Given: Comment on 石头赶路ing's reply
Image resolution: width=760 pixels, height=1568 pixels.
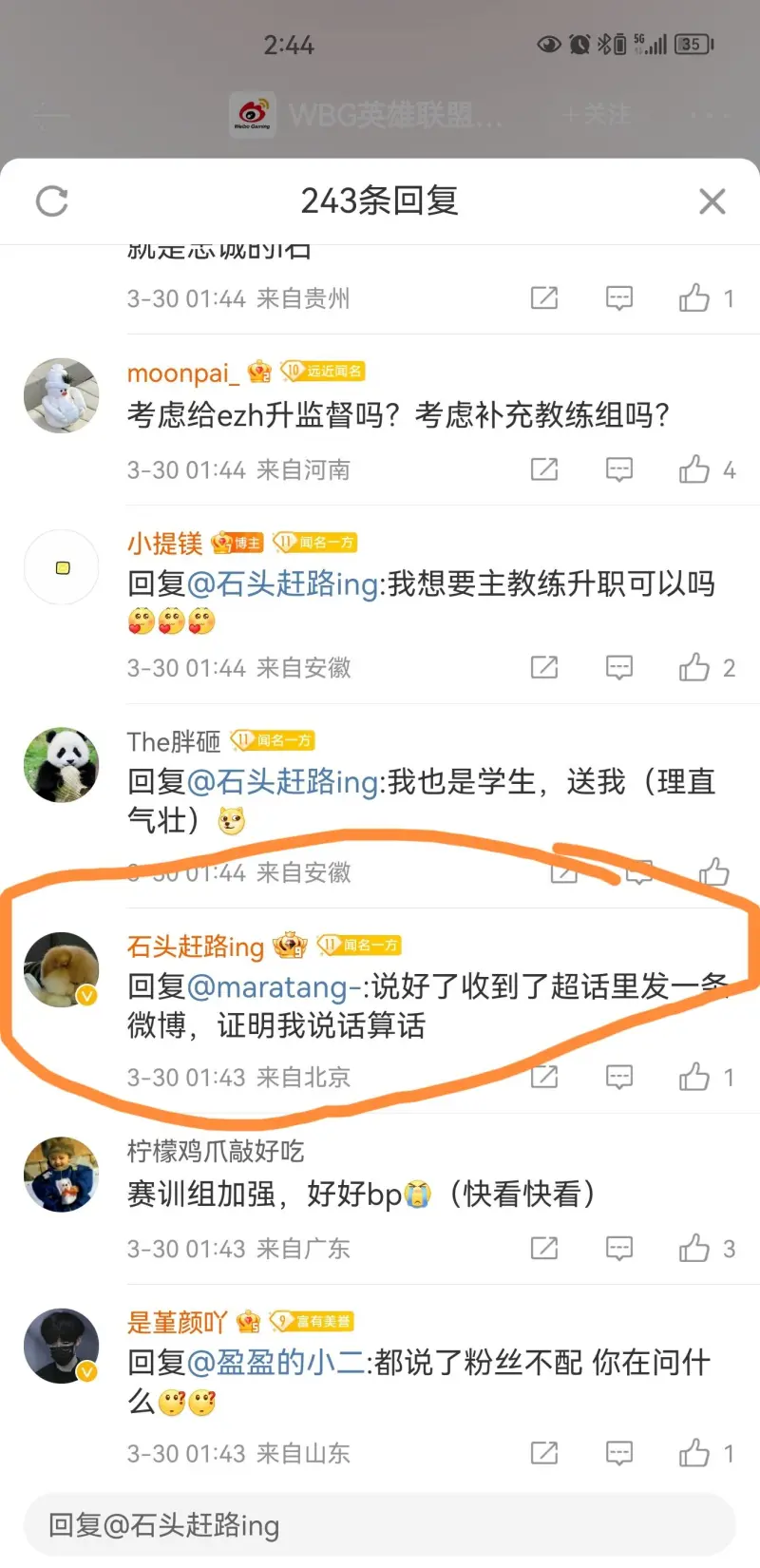Looking at the screenshot, I should [619, 1077].
